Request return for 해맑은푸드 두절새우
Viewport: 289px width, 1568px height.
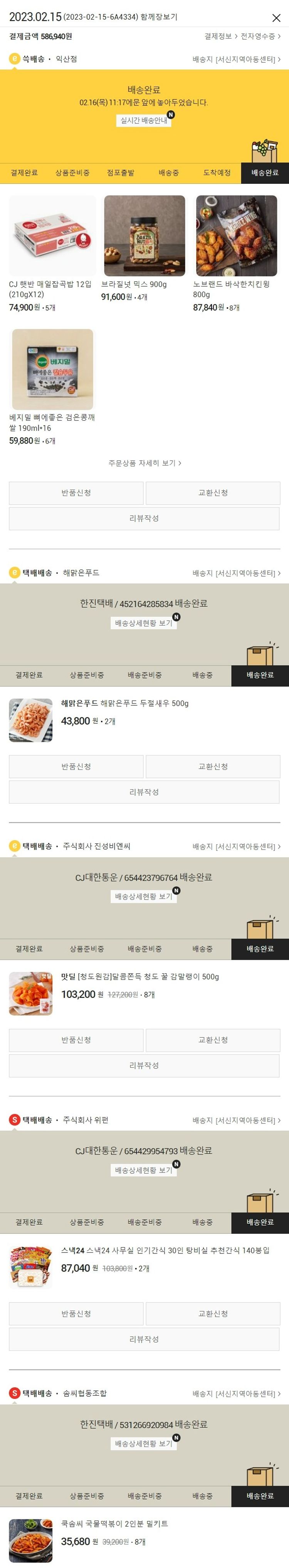tap(76, 767)
